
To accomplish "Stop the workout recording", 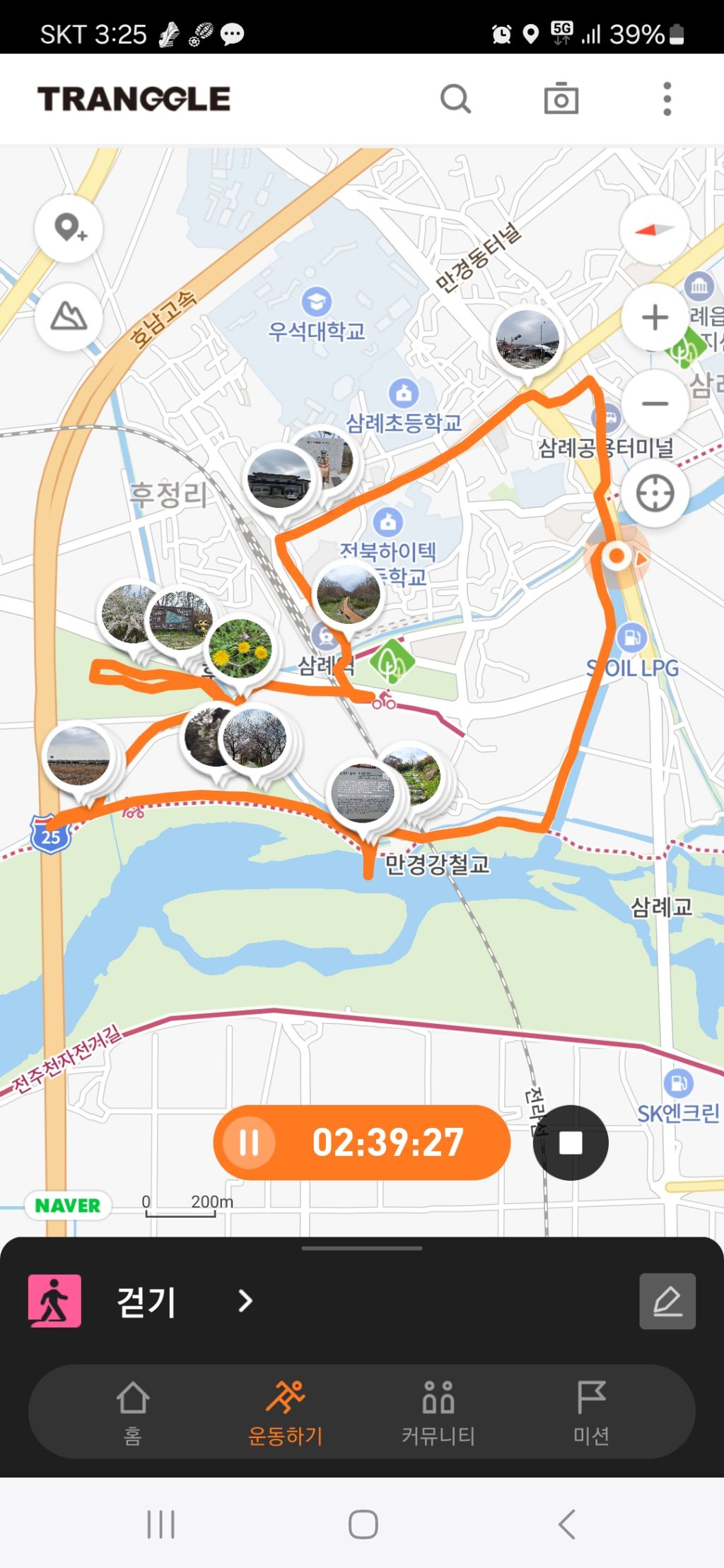I will tap(571, 1143).
